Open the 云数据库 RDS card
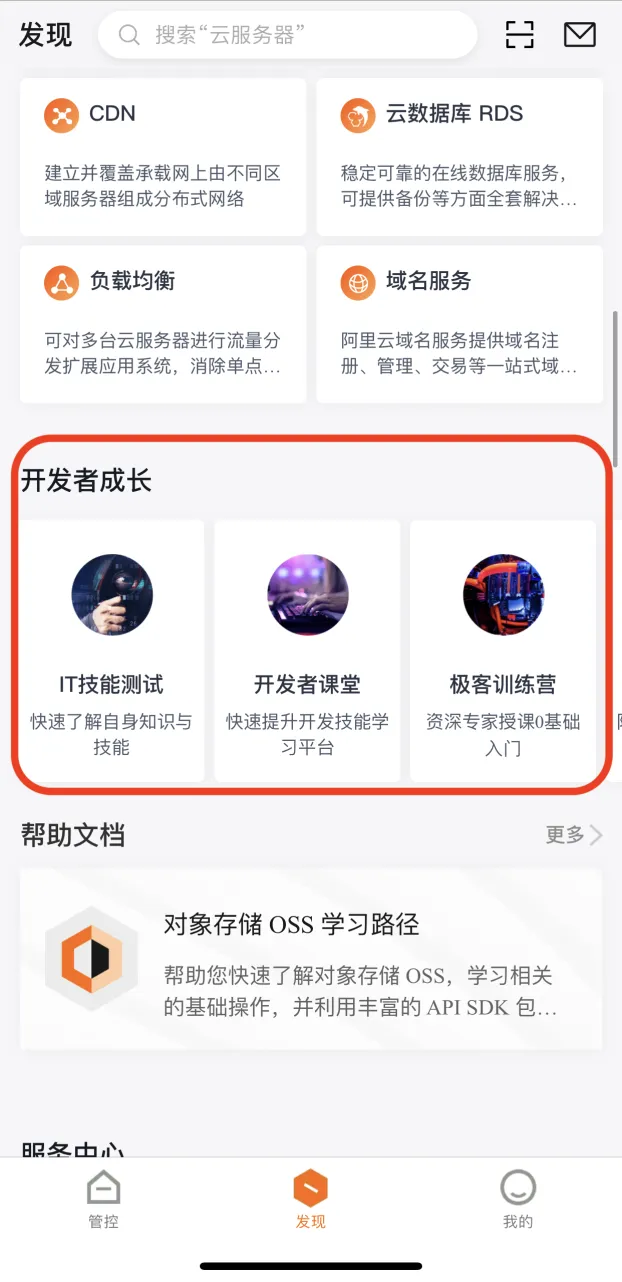 (x=459, y=157)
